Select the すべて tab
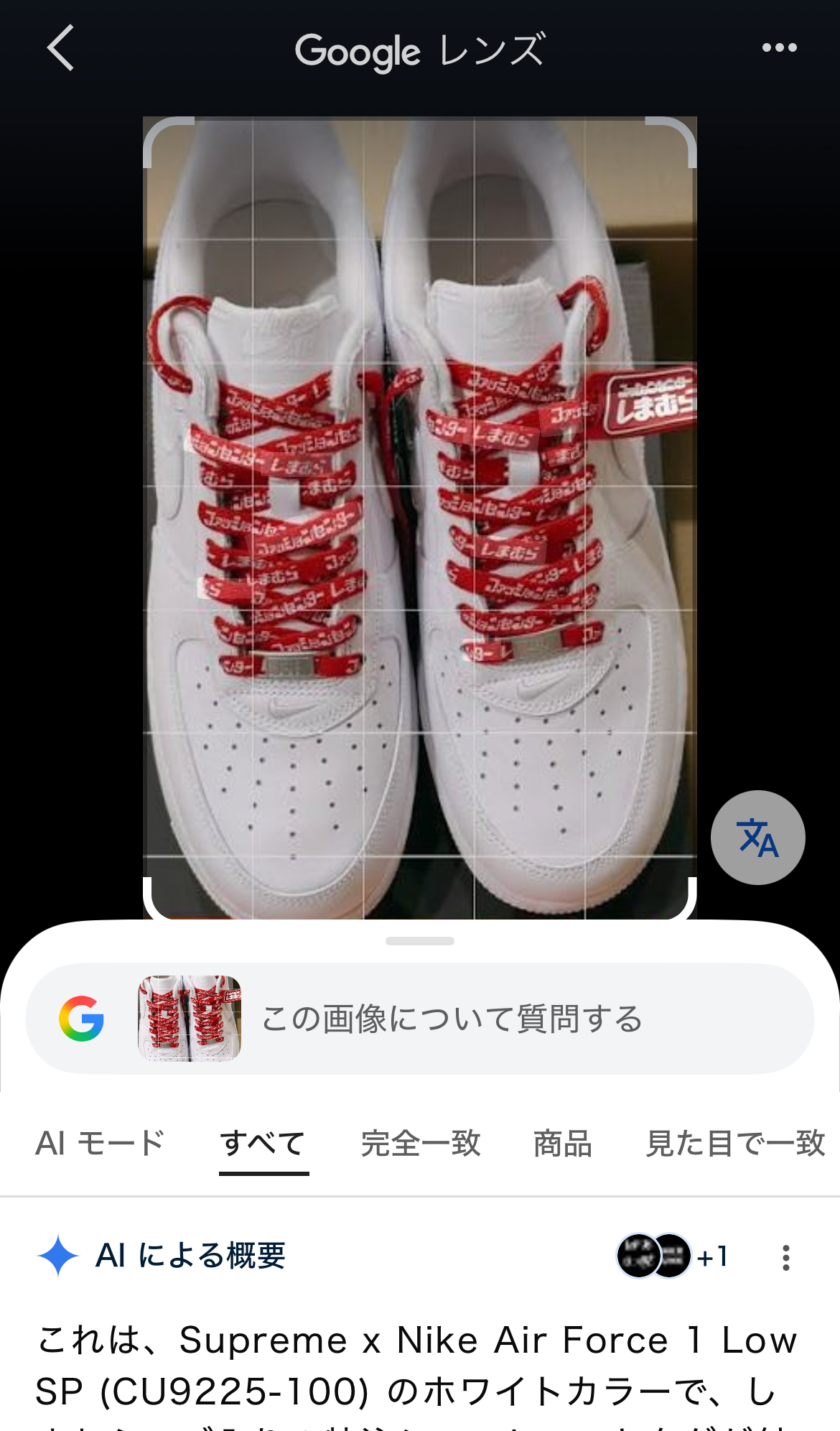Image resolution: width=840 pixels, height=1431 pixels. 263,1143
